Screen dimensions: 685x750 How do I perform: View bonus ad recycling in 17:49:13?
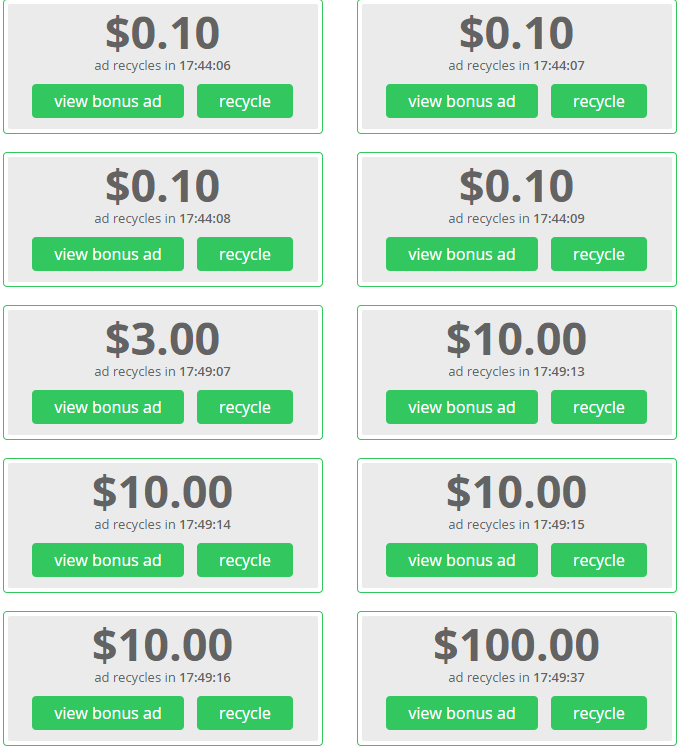pos(462,407)
